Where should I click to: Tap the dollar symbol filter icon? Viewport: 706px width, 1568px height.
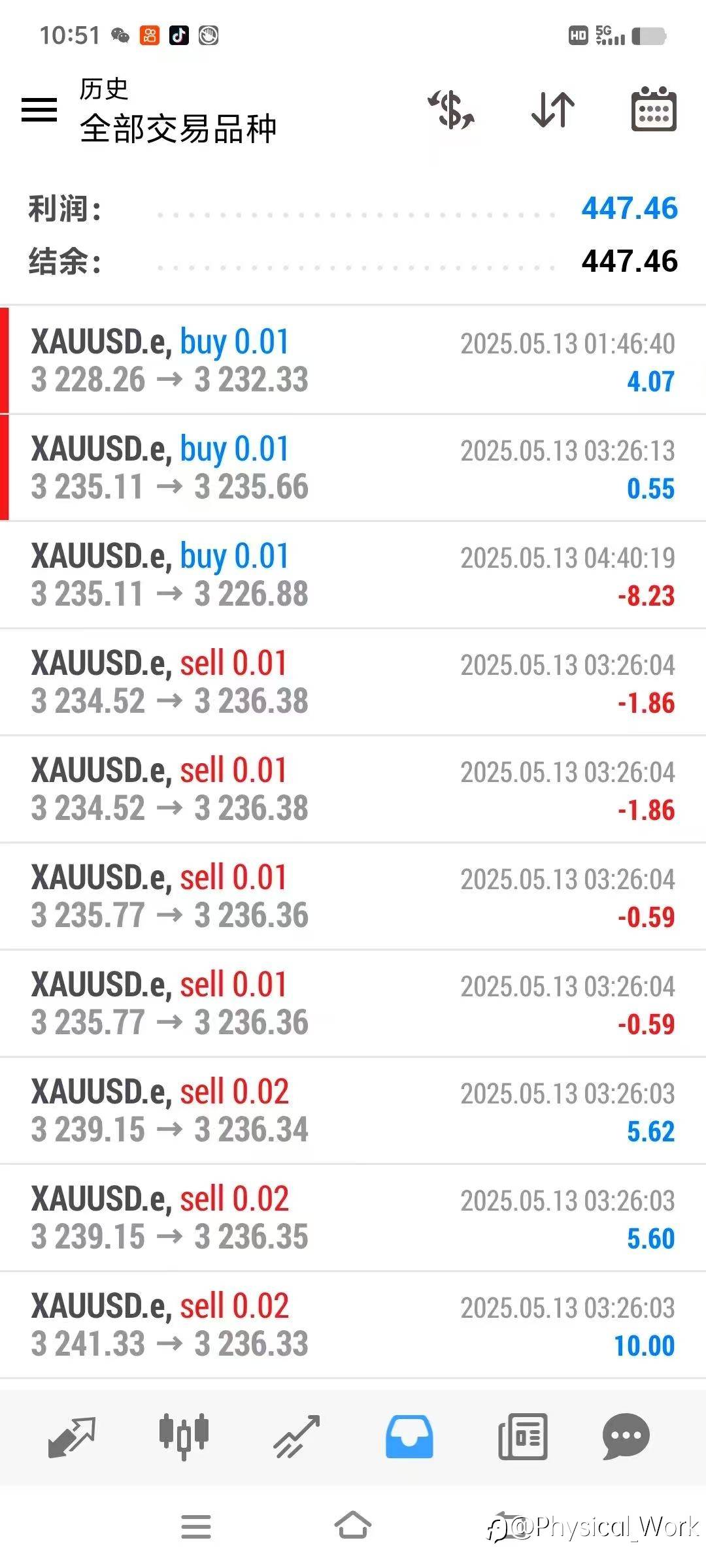(451, 109)
